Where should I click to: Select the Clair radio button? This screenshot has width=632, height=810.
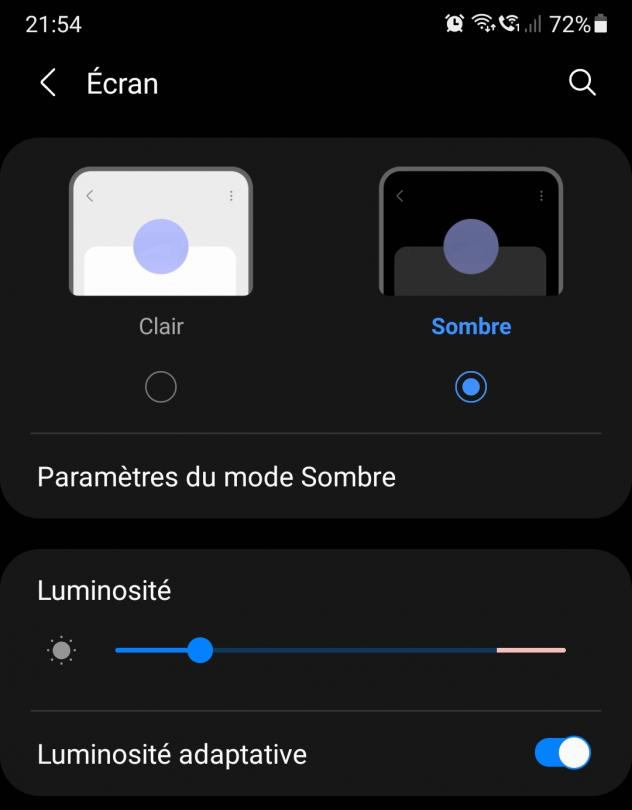pyautogui.click(x=161, y=387)
